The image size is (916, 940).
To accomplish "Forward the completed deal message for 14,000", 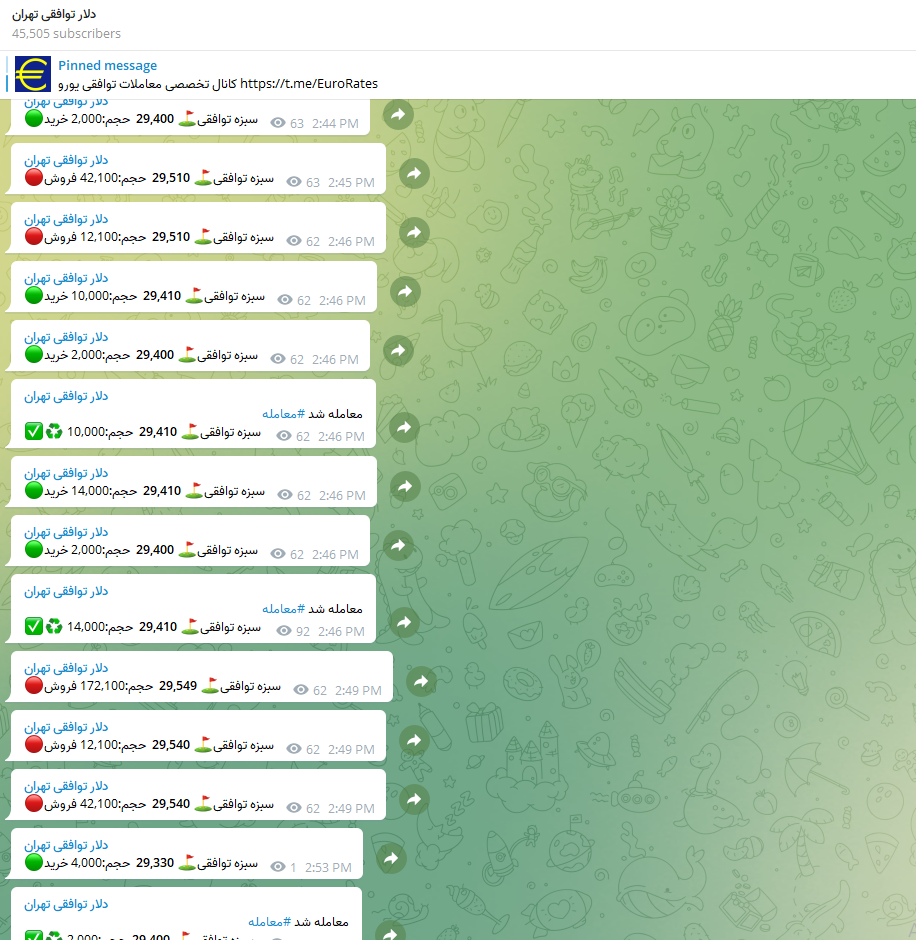I will click(x=405, y=623).
